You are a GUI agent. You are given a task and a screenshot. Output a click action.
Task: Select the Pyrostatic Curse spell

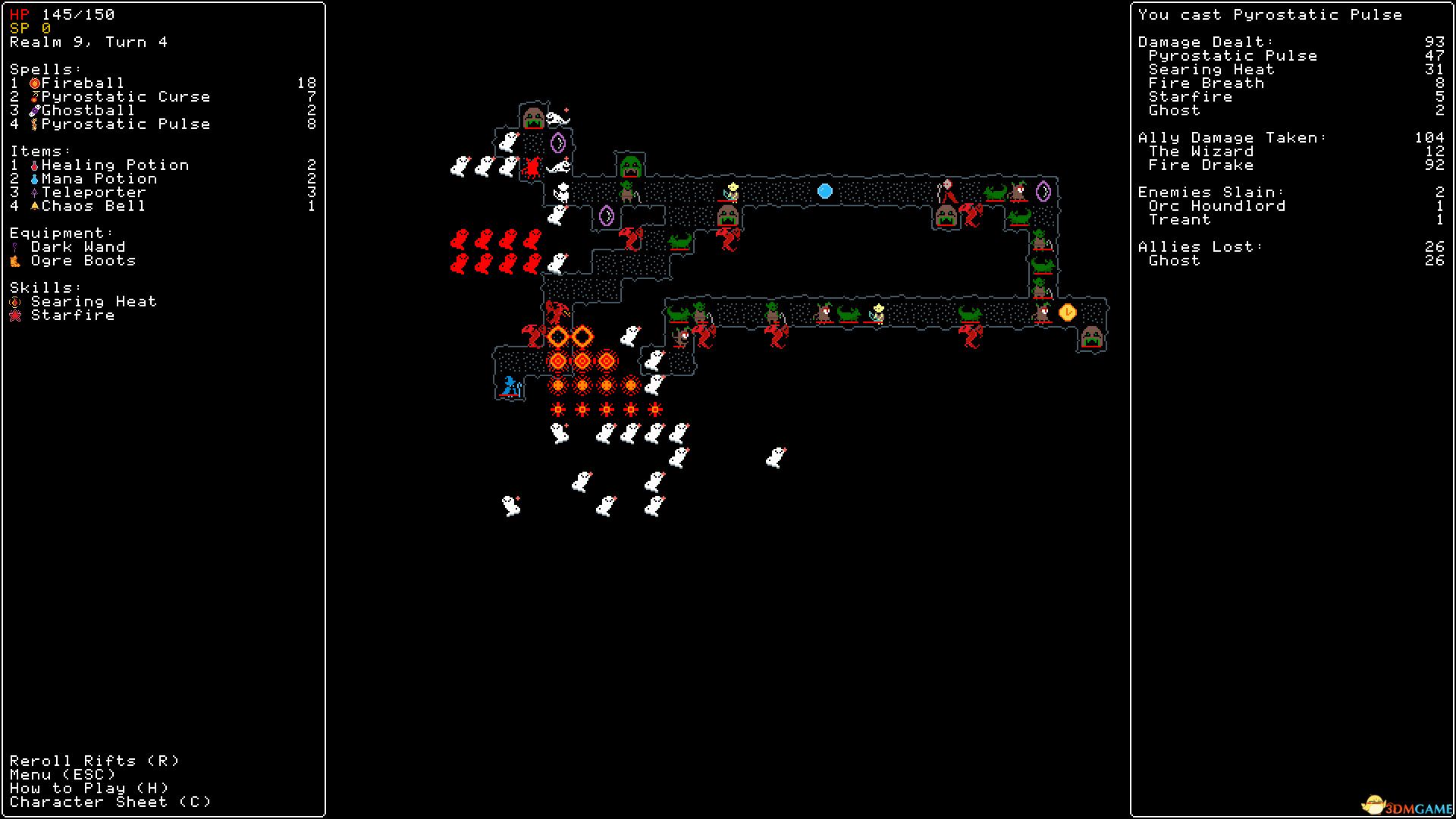125,97
